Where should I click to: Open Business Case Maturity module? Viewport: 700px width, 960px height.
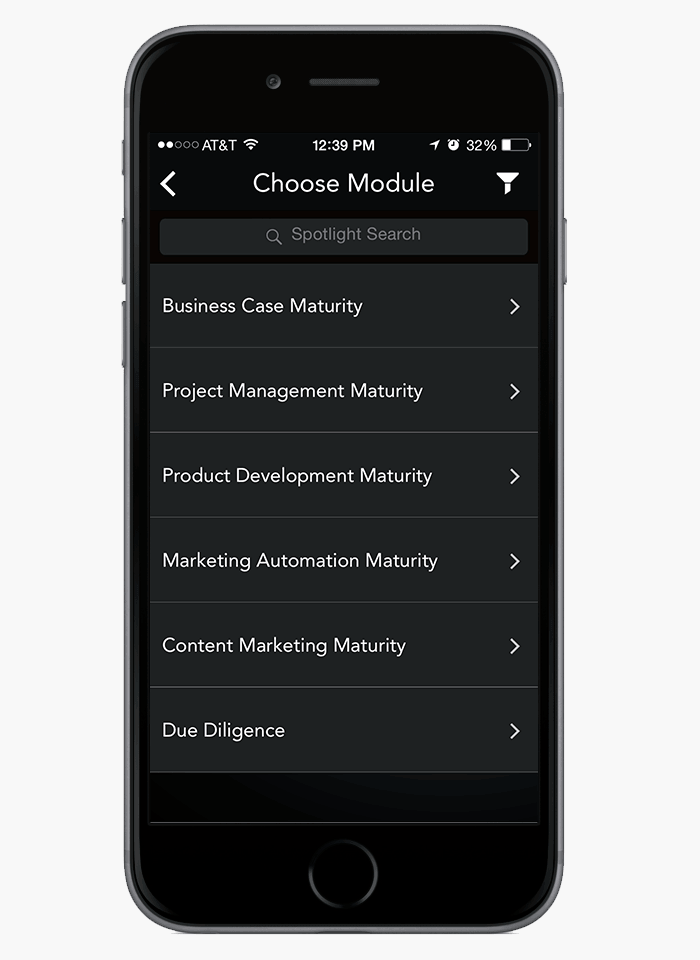coord(343,306)
